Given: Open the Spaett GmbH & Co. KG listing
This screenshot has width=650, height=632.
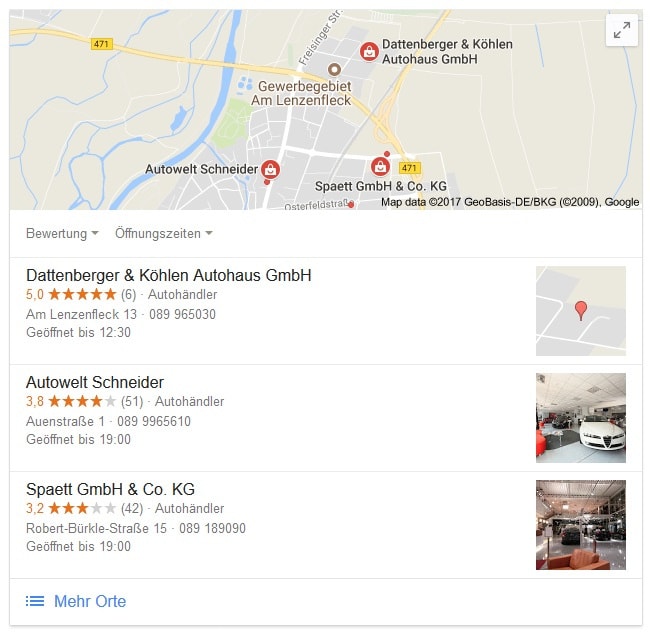Looking at the screenshot, I should click(110, 489).
